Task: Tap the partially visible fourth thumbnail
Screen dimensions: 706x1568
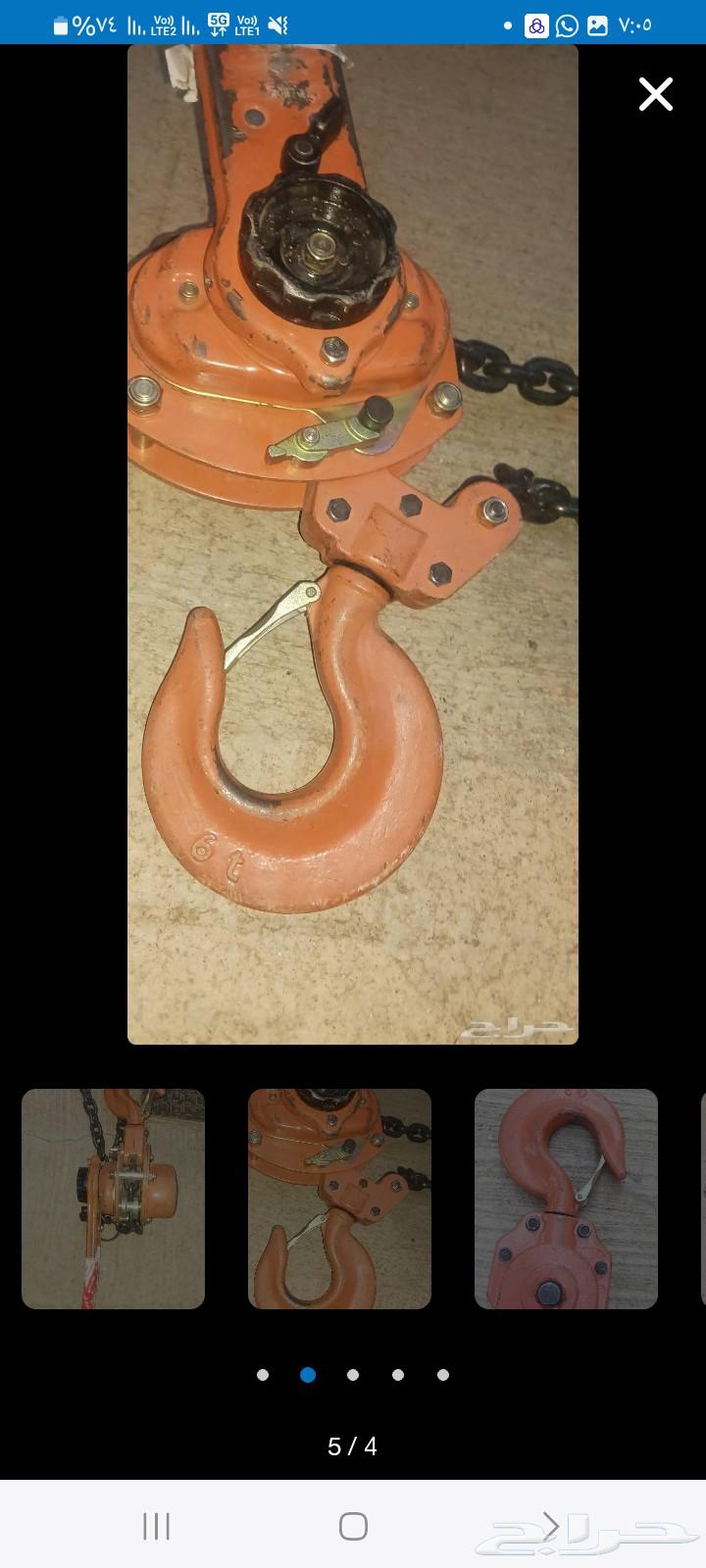Action: (x=701, y=1198)
